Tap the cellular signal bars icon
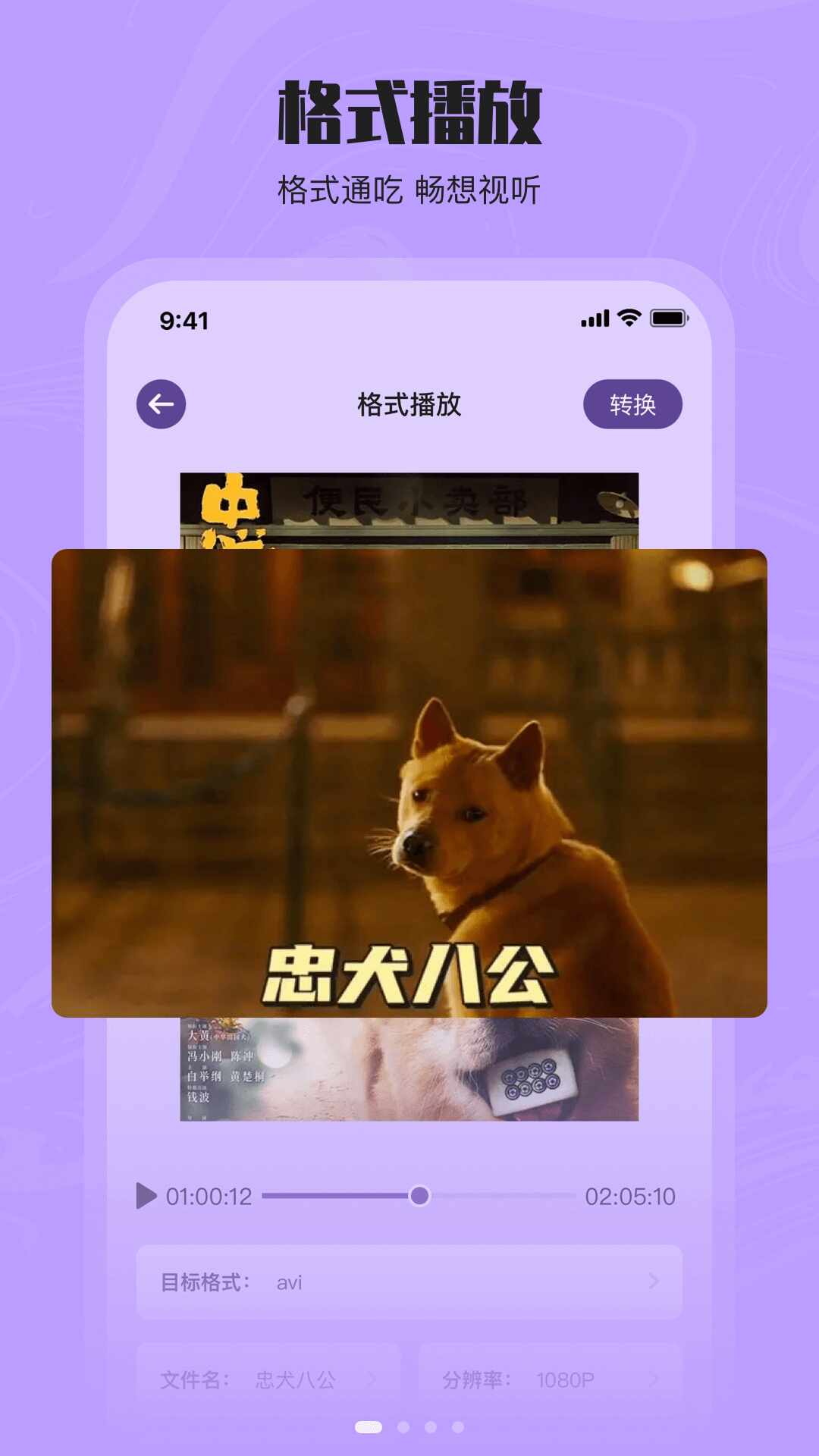819x1456 pixels. click(596, 319)
